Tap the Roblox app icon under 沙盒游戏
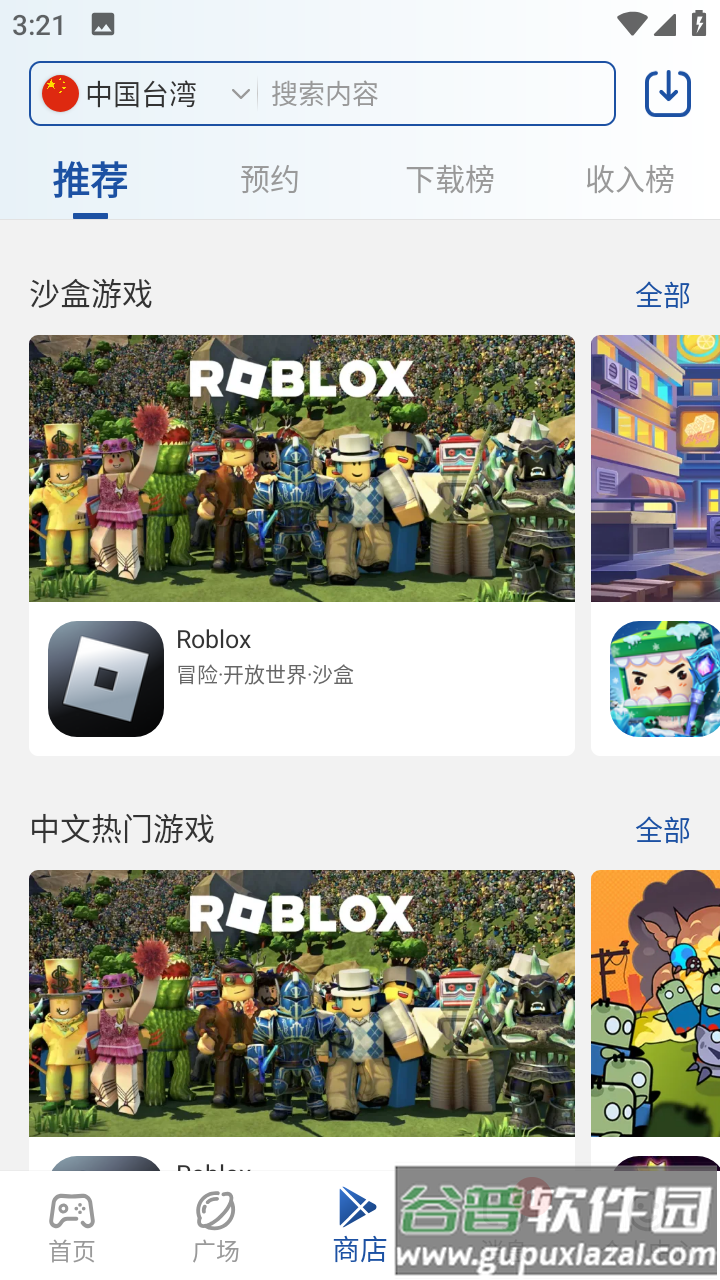Image resolution: width=720 pixels, height=1280 pixels. pos(105,678)
